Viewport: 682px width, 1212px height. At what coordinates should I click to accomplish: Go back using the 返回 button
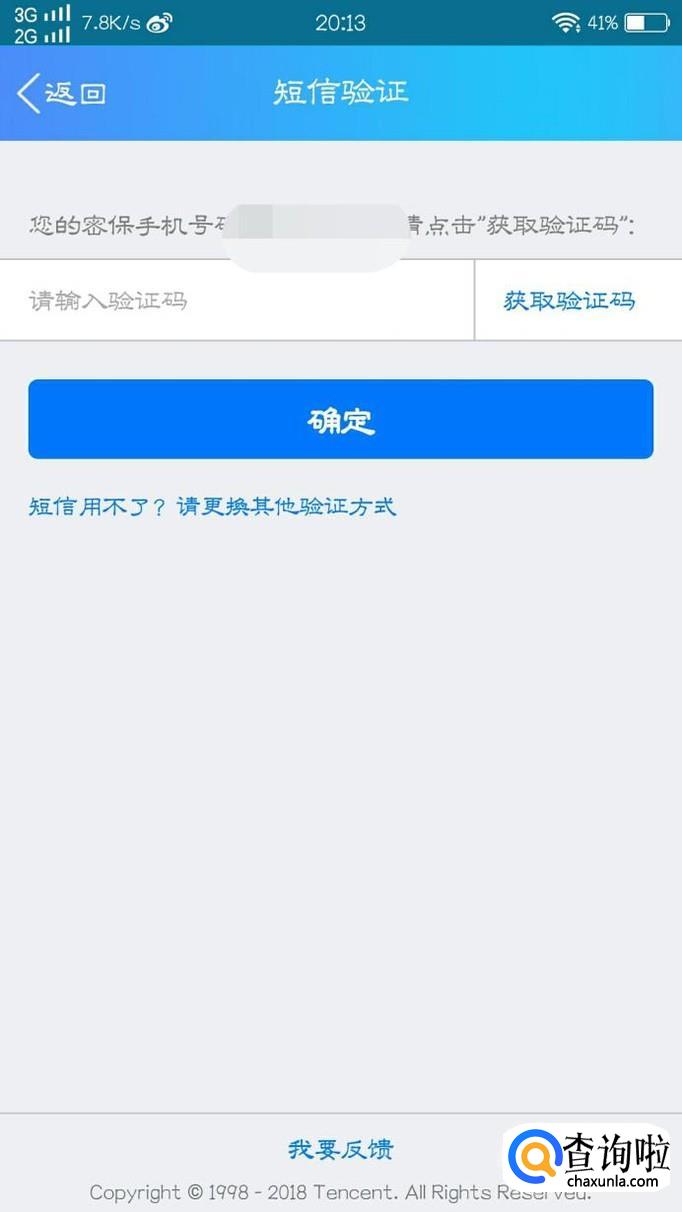[62, 94]
